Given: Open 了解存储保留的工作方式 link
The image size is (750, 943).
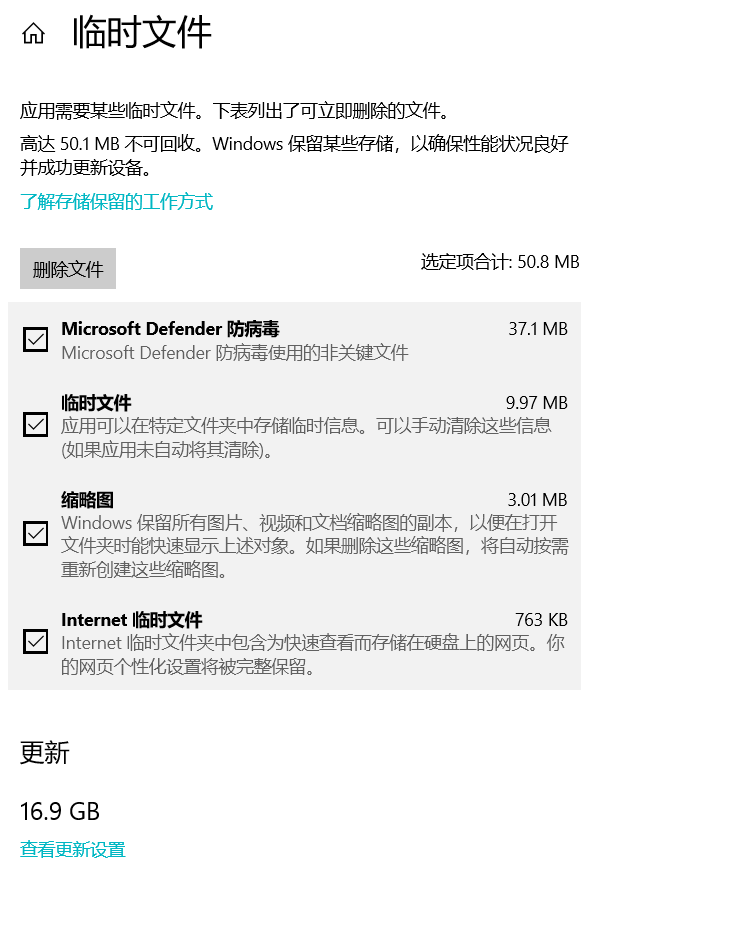Looking at the screenshot, I should pos(116,202).
